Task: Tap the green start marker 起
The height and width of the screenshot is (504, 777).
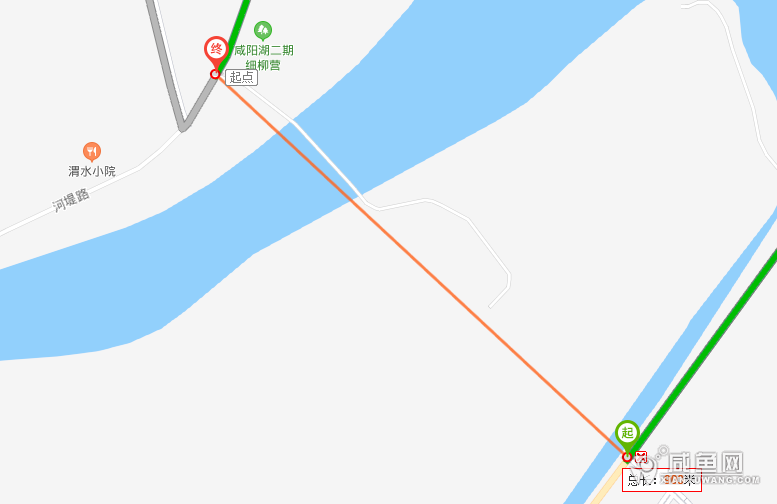Action: (x=627, y=432)
